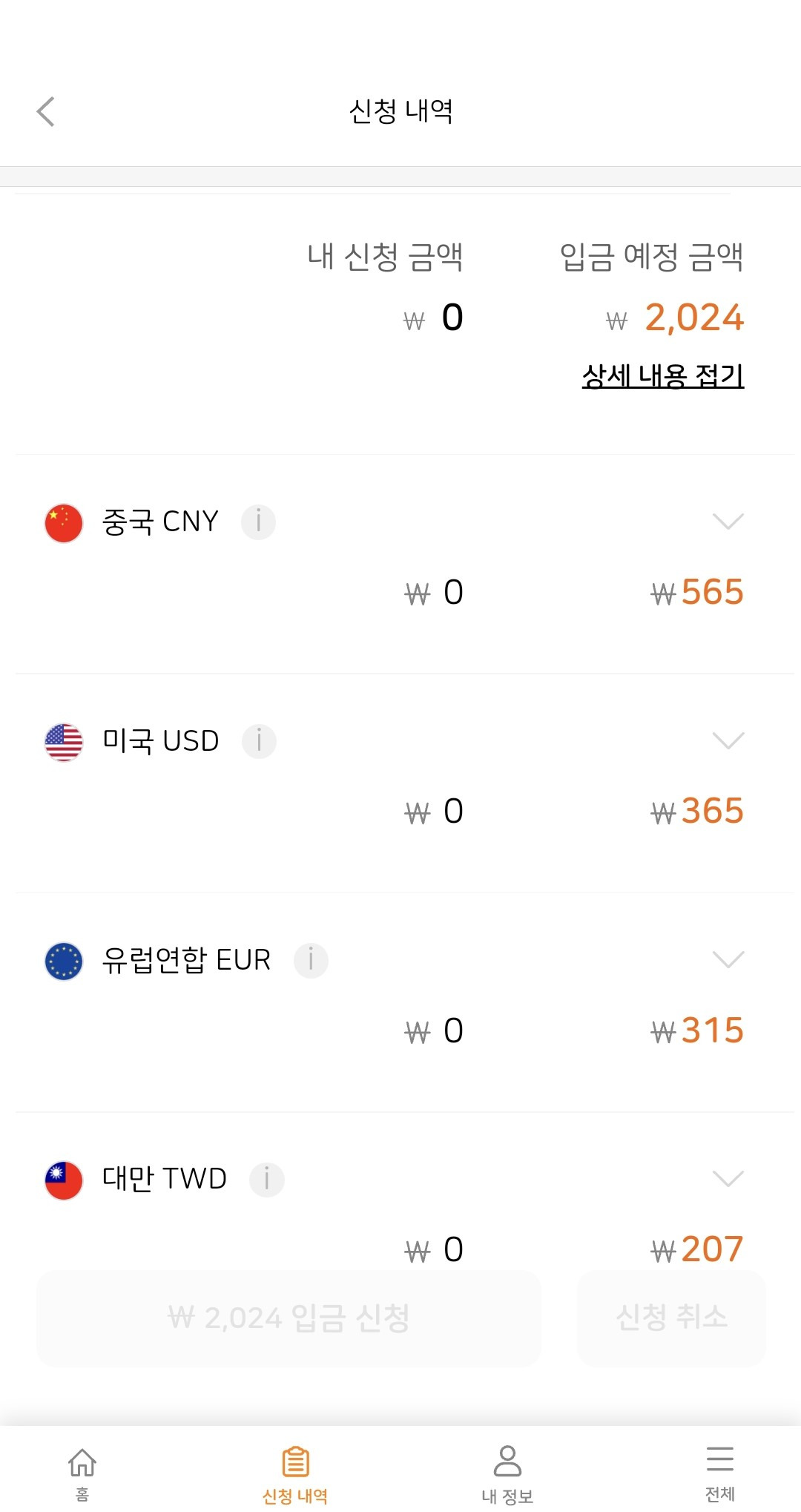Screen dimensions: 801x1512
Task: Expand the 중국 CNY row chevron
Action: click(728, 521)
